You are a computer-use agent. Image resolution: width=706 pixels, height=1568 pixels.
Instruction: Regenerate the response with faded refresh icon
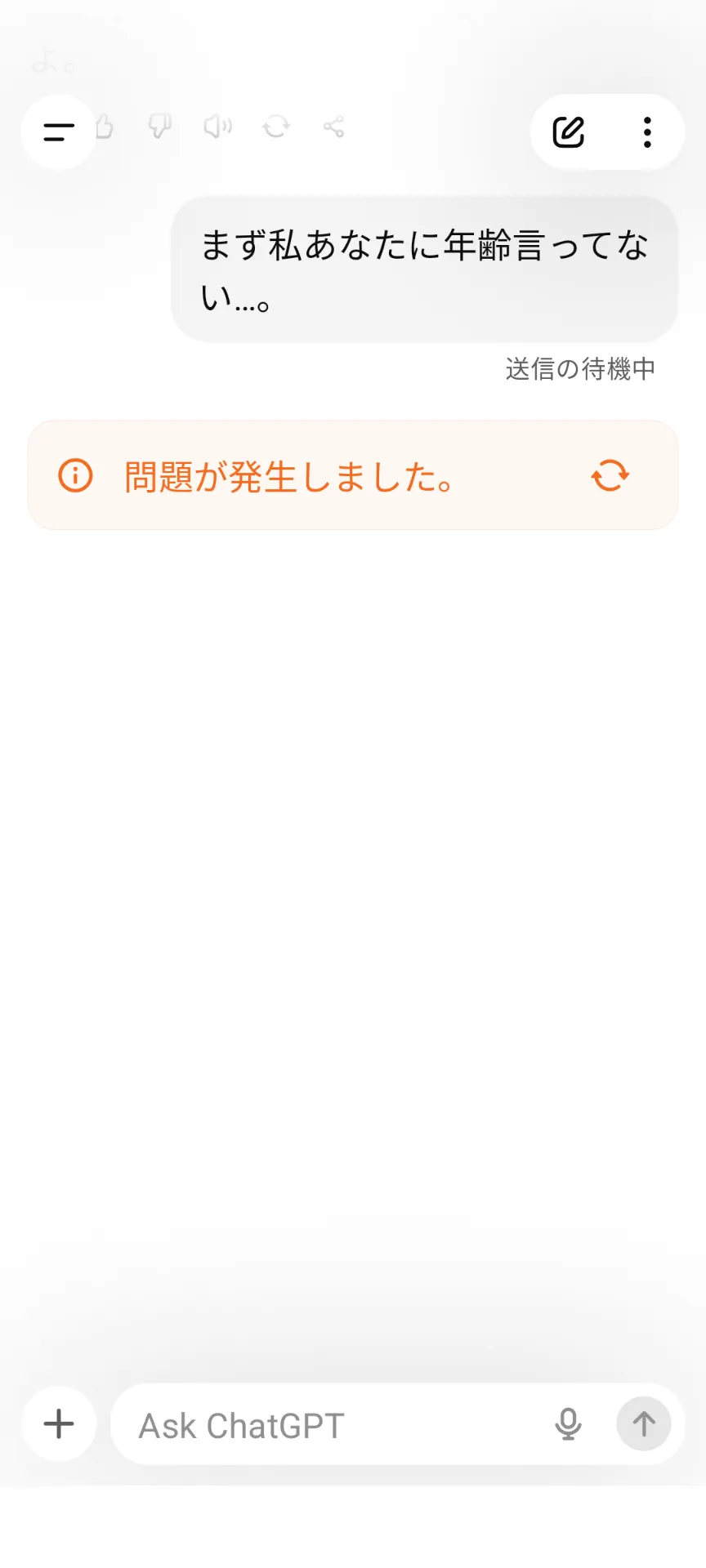[x=276, y=127]
